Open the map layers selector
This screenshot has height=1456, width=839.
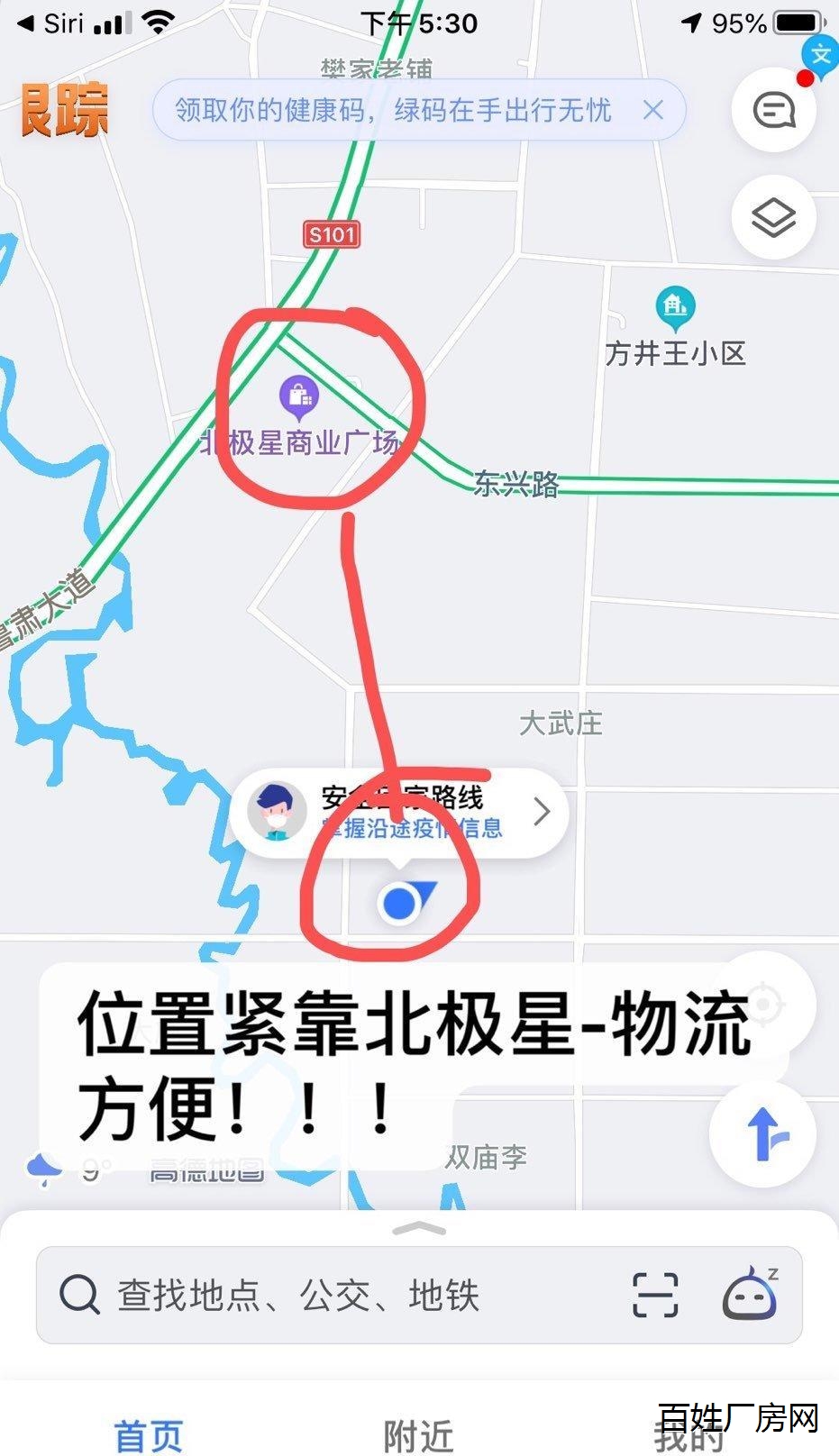(x=773, y=218)
